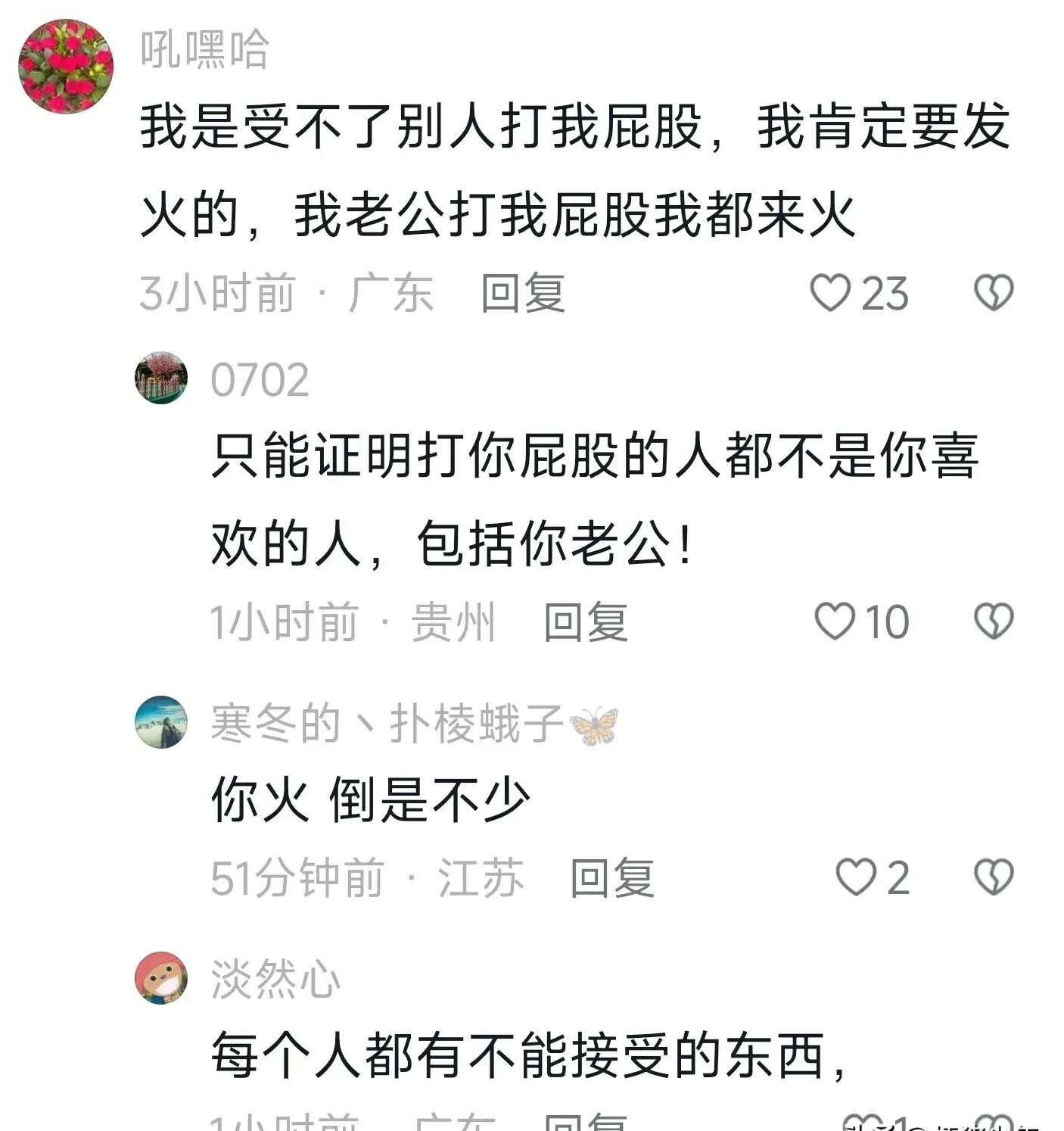
Task: Like 寒冬的丶扑棱蛾子's reply
Action: coord(855,877)
